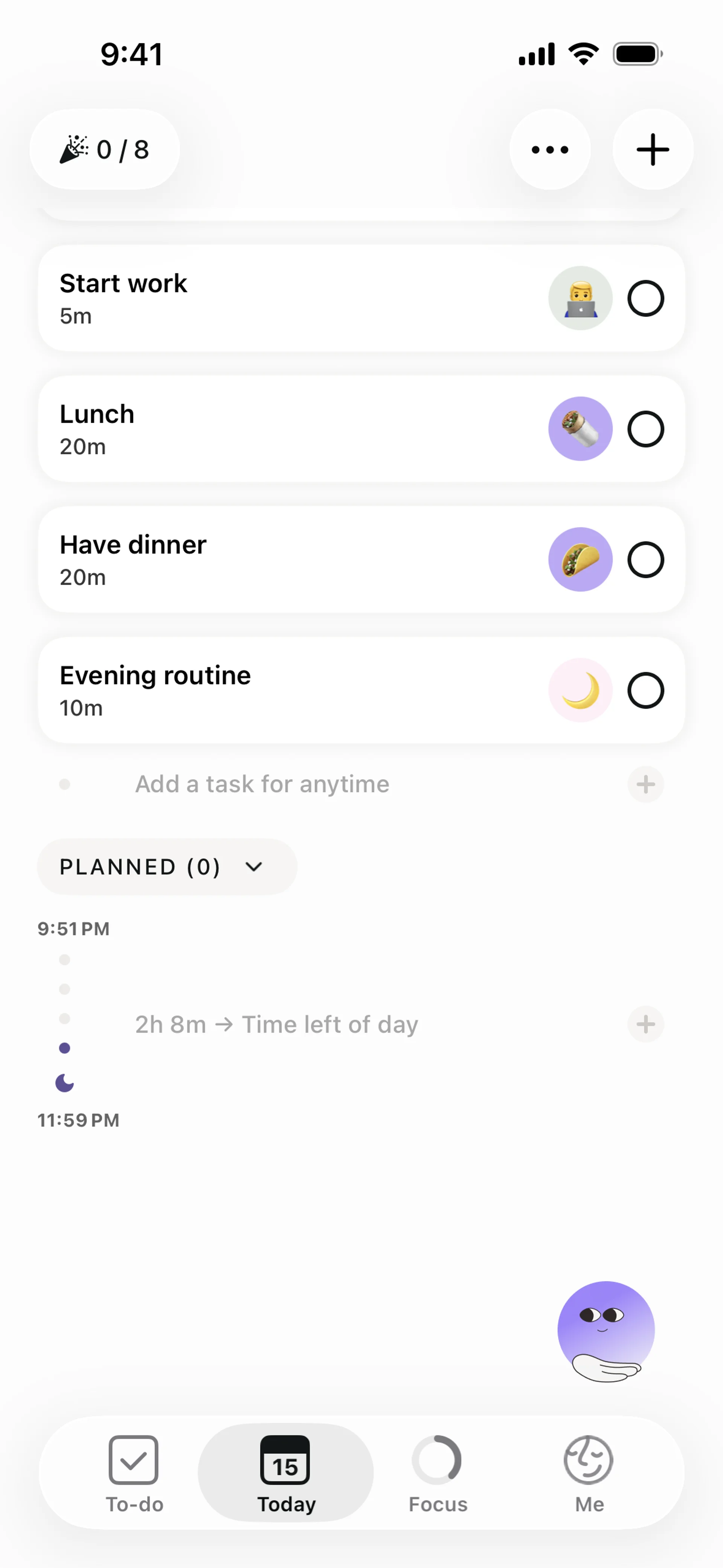Open the 0 / 8 progress chip
The image size is (723, 1568).
105,150
